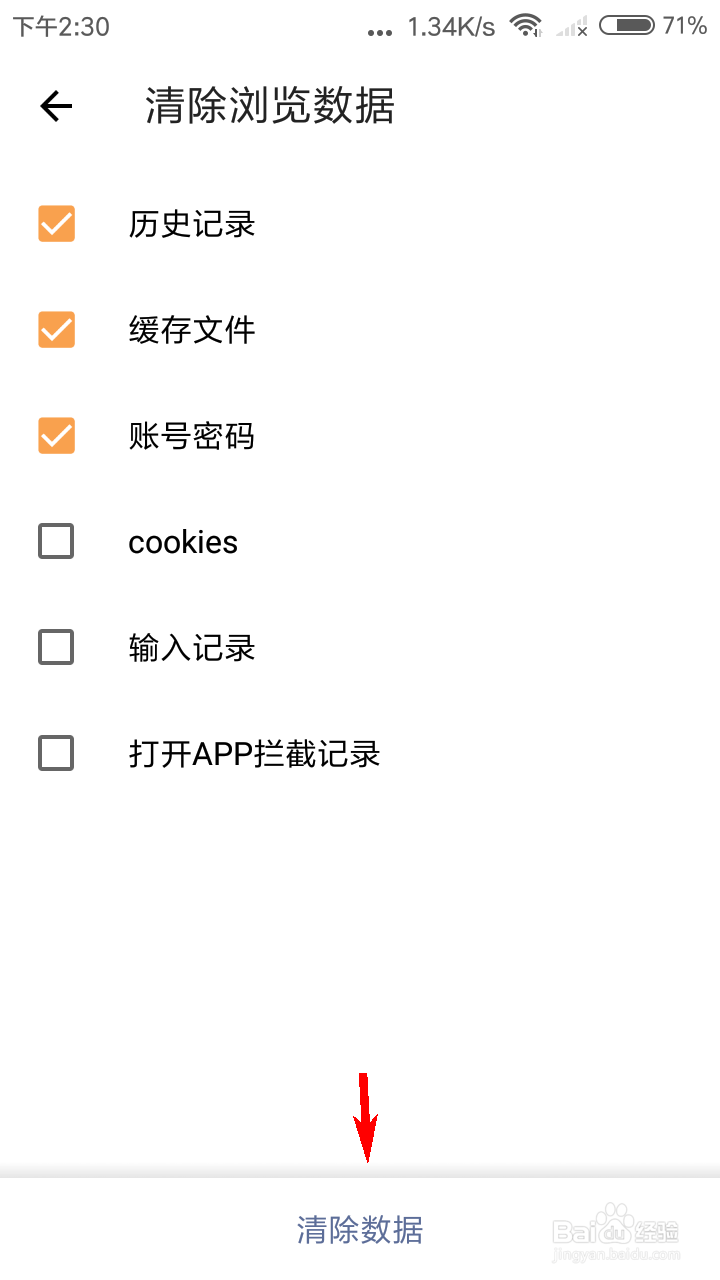Screen dimensions: 720x1280
Task: Click the 下午2:30 clock display
Action: [60, 26]
